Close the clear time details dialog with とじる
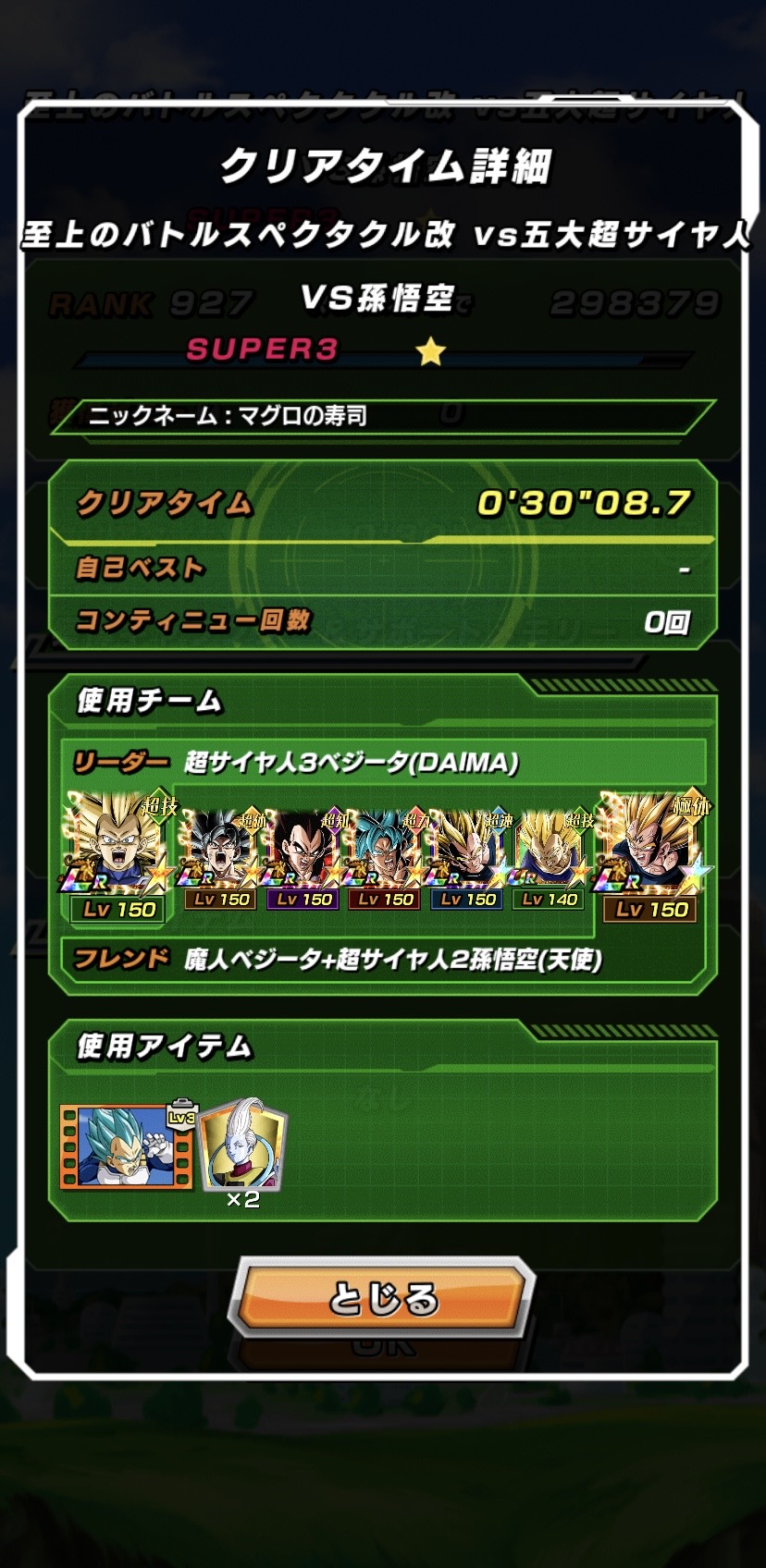766x1568 pixels. [x=382, y=1298]
